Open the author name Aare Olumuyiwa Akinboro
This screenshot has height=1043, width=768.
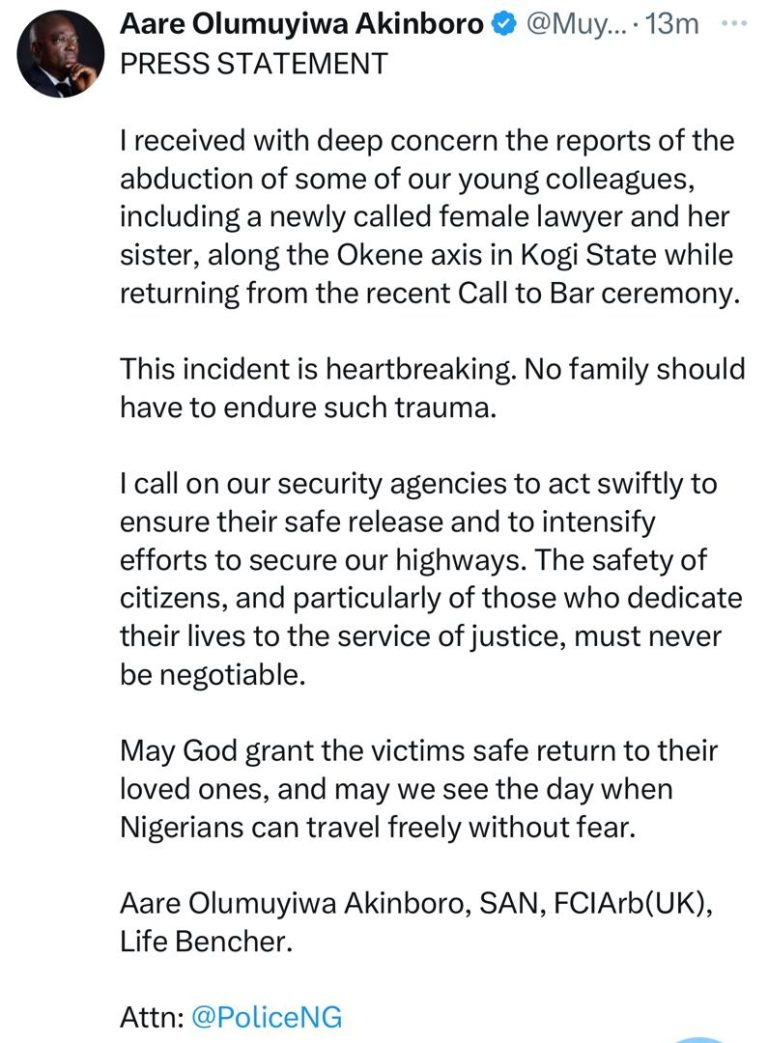pyautogui.click(x=300, y=25)
